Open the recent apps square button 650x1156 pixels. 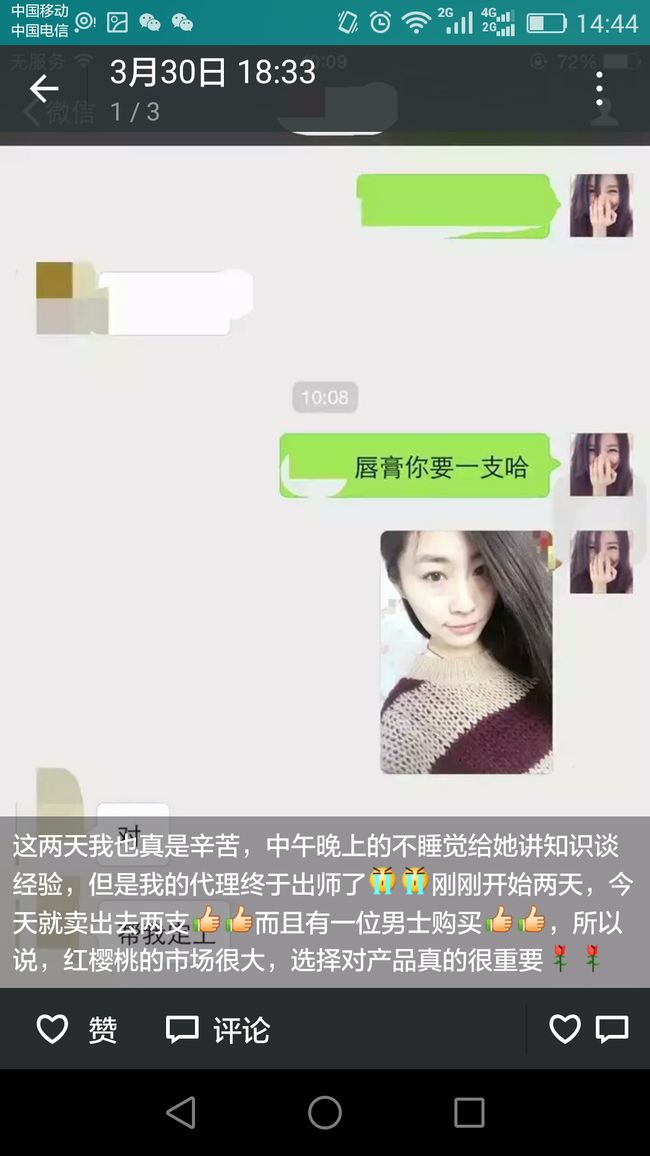point(469,1113)
